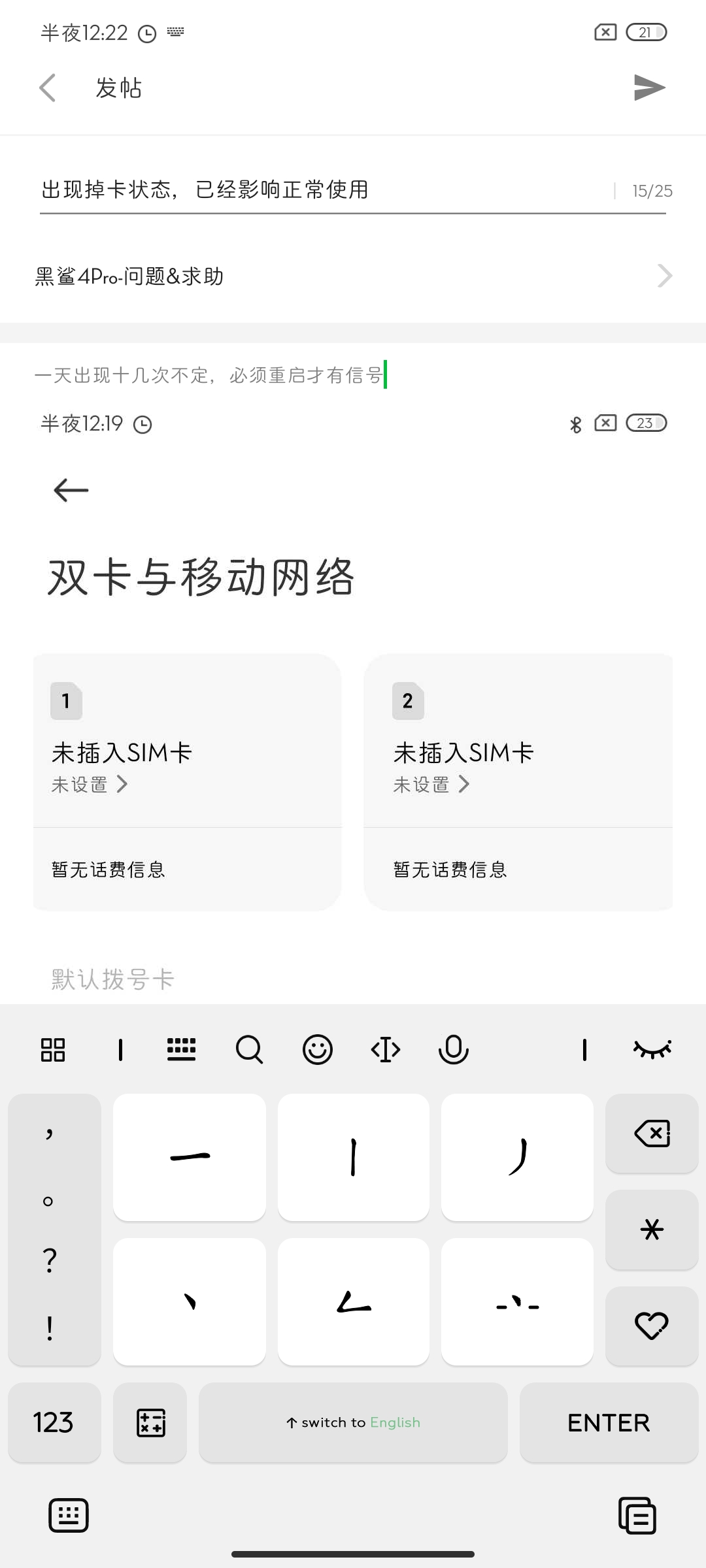Open keyboard layout switcher in toolbar

[x=181, y=1050]
